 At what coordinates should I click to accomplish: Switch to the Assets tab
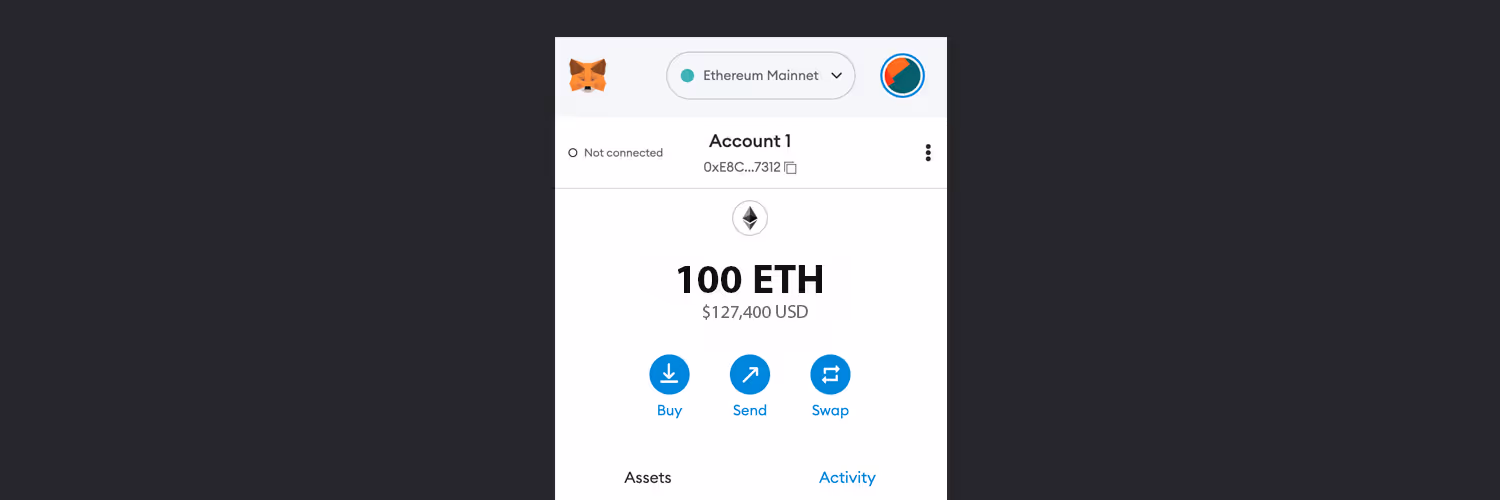[x=648, y=478]
